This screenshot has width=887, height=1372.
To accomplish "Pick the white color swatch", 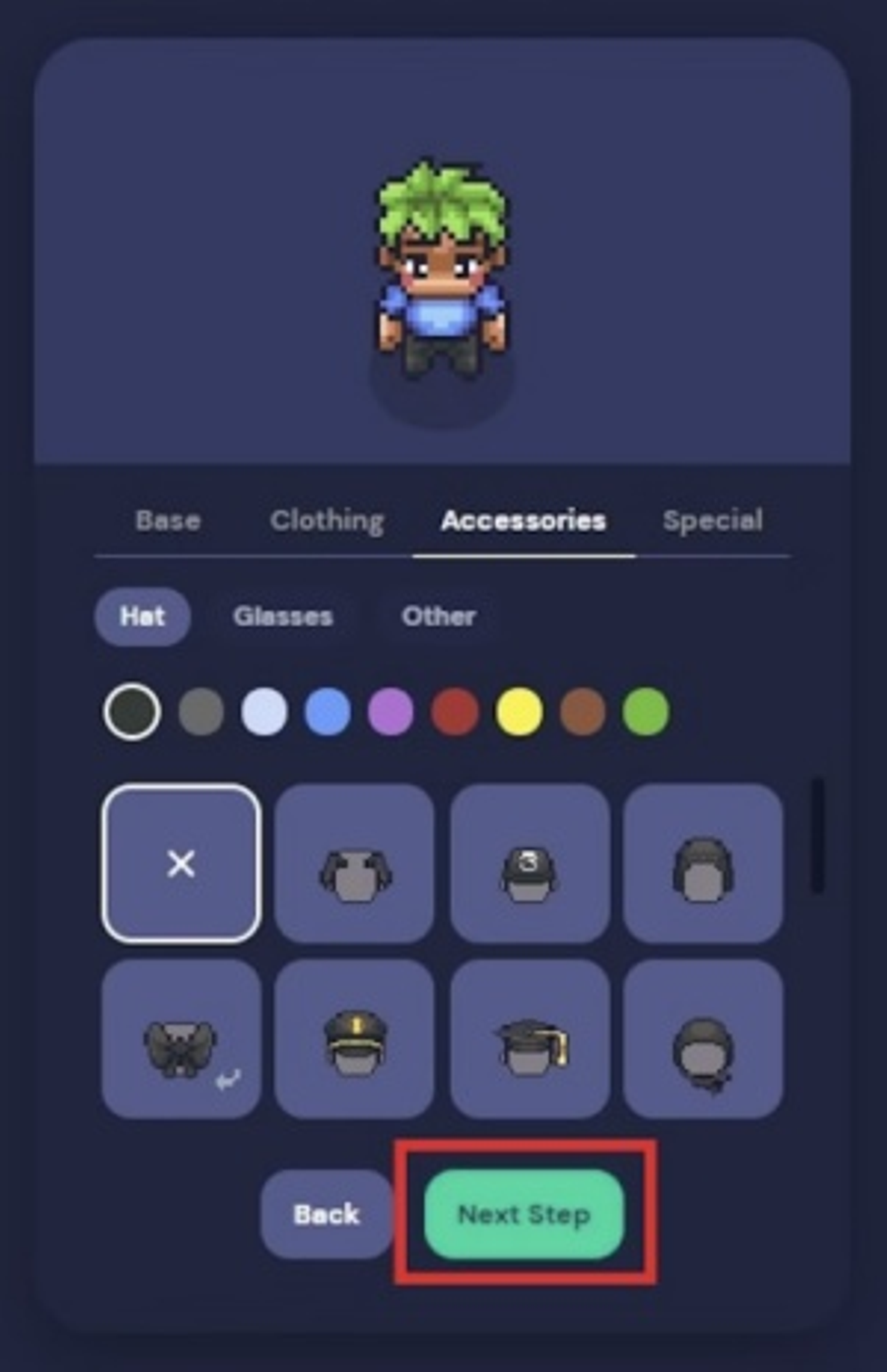I will pyautogui.click(x=264, y=712).
